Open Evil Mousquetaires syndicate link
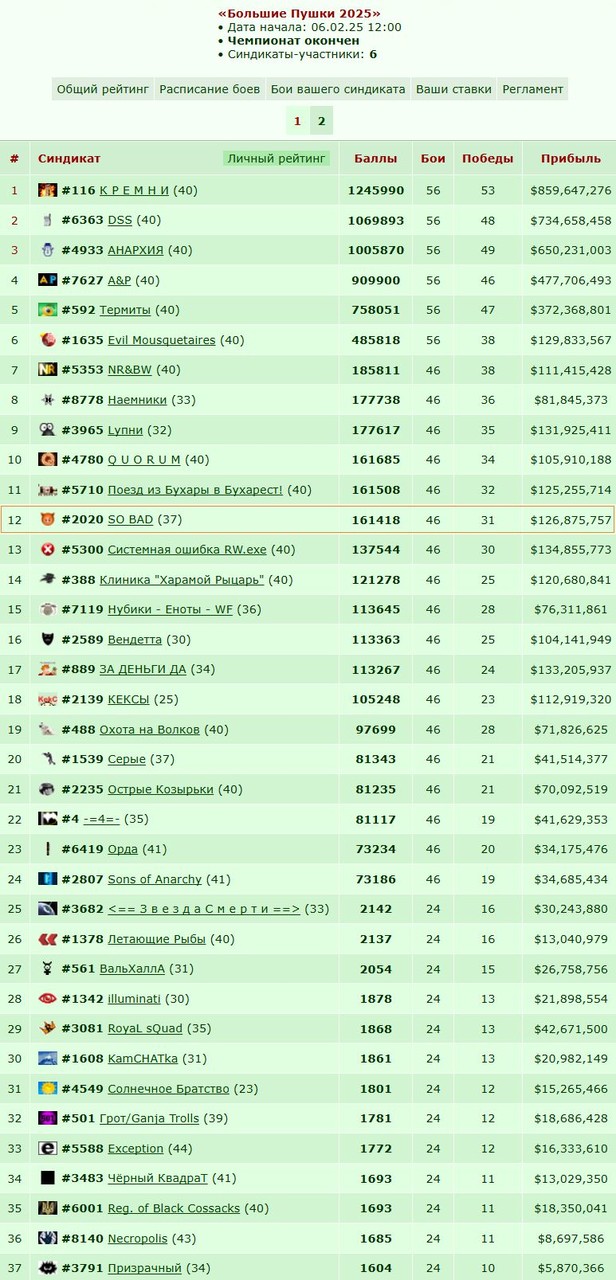This screenshot has height=1280, width=616. [162, 340]
